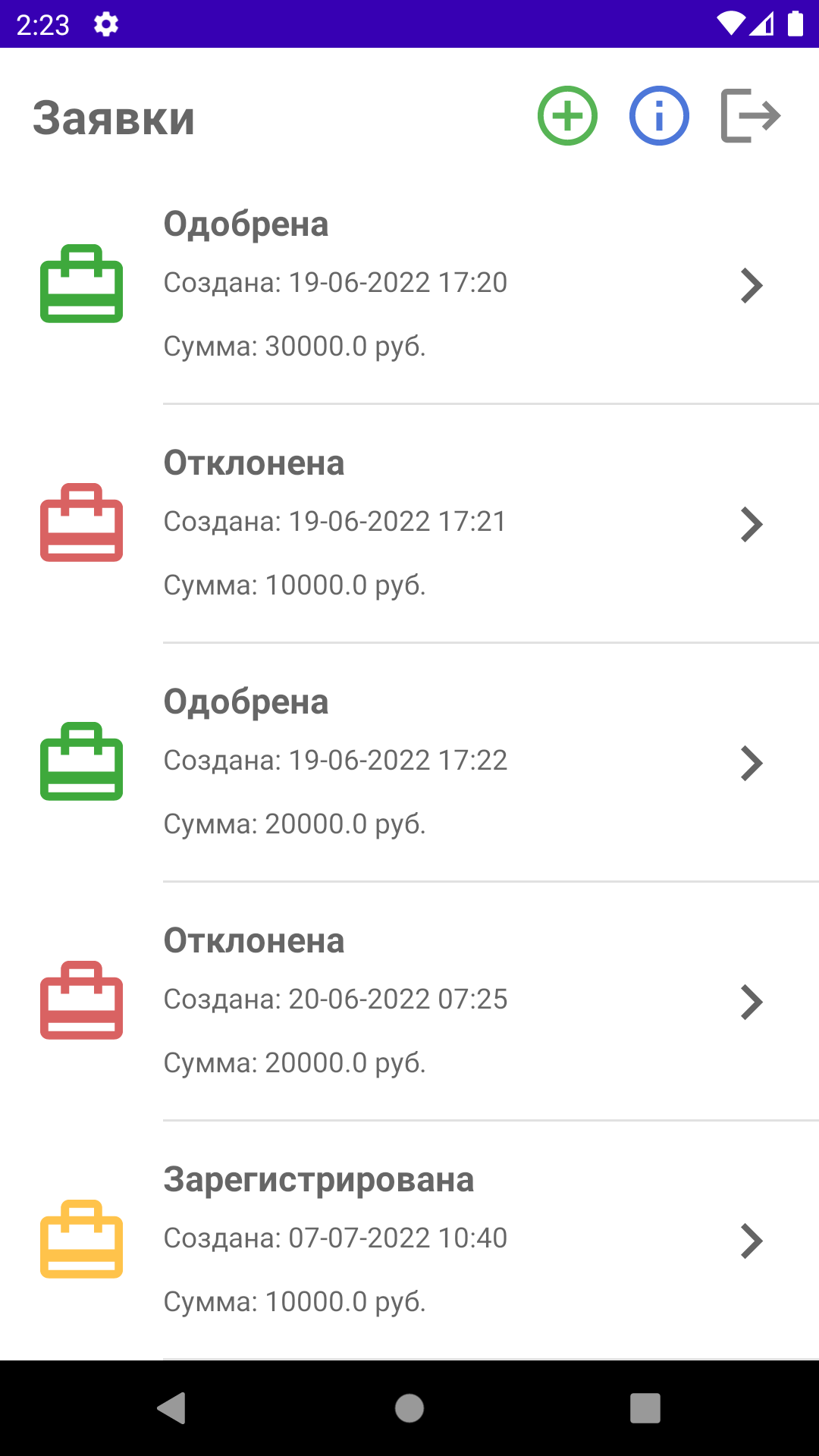Create a new application with the plus icon
819x1456 pixels.
point(566,115)
